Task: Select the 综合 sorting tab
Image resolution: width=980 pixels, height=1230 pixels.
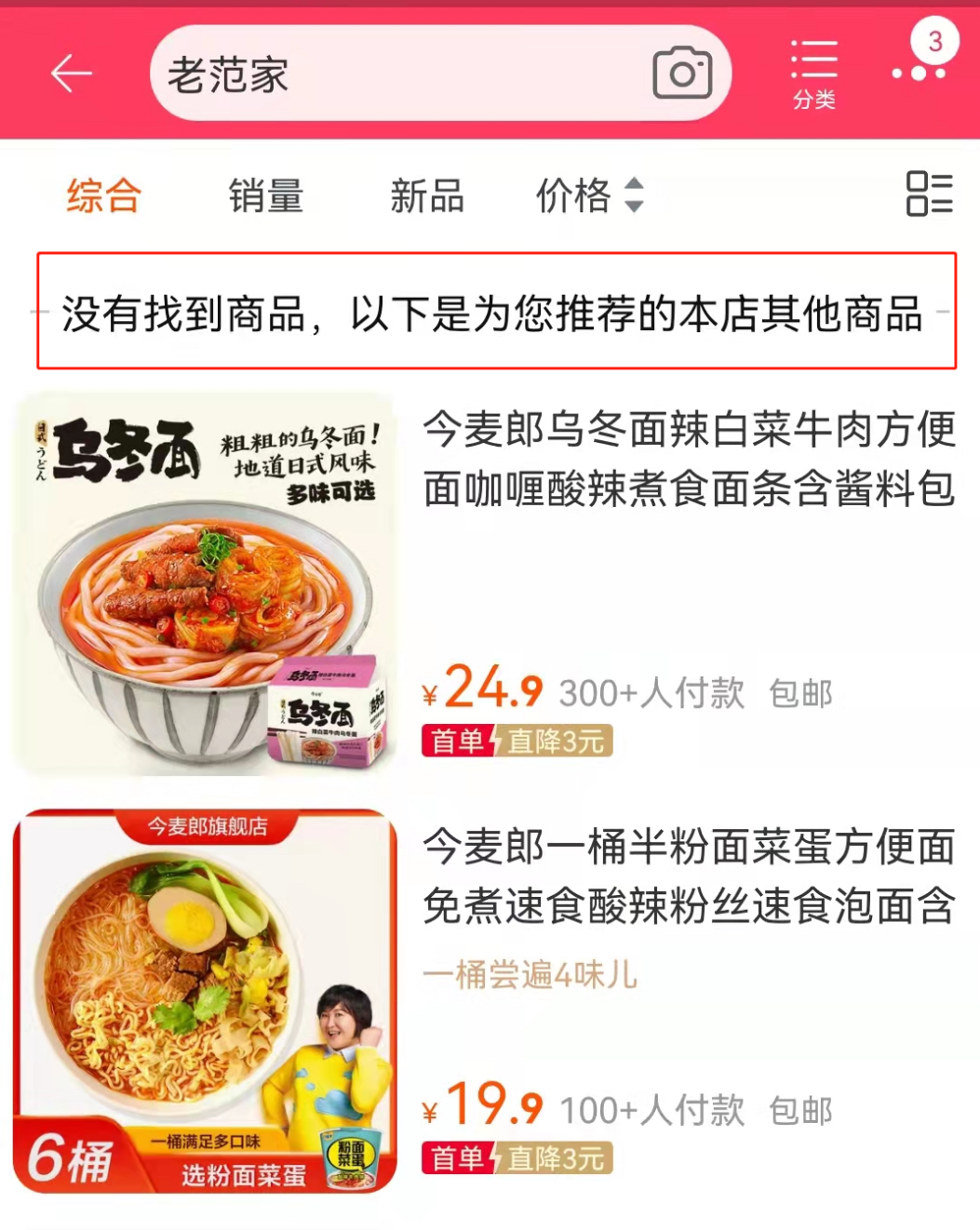Action: (x=103, y=196)
